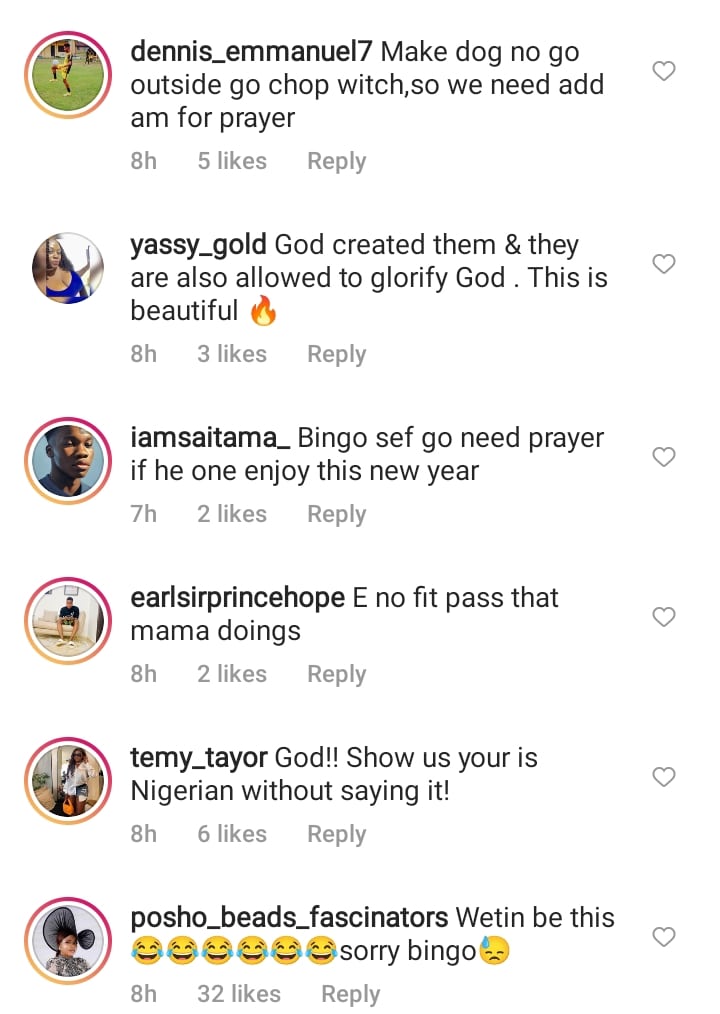Reply to earlsirprincehope's comment
720x1014 pixels.
pos(336,674)
